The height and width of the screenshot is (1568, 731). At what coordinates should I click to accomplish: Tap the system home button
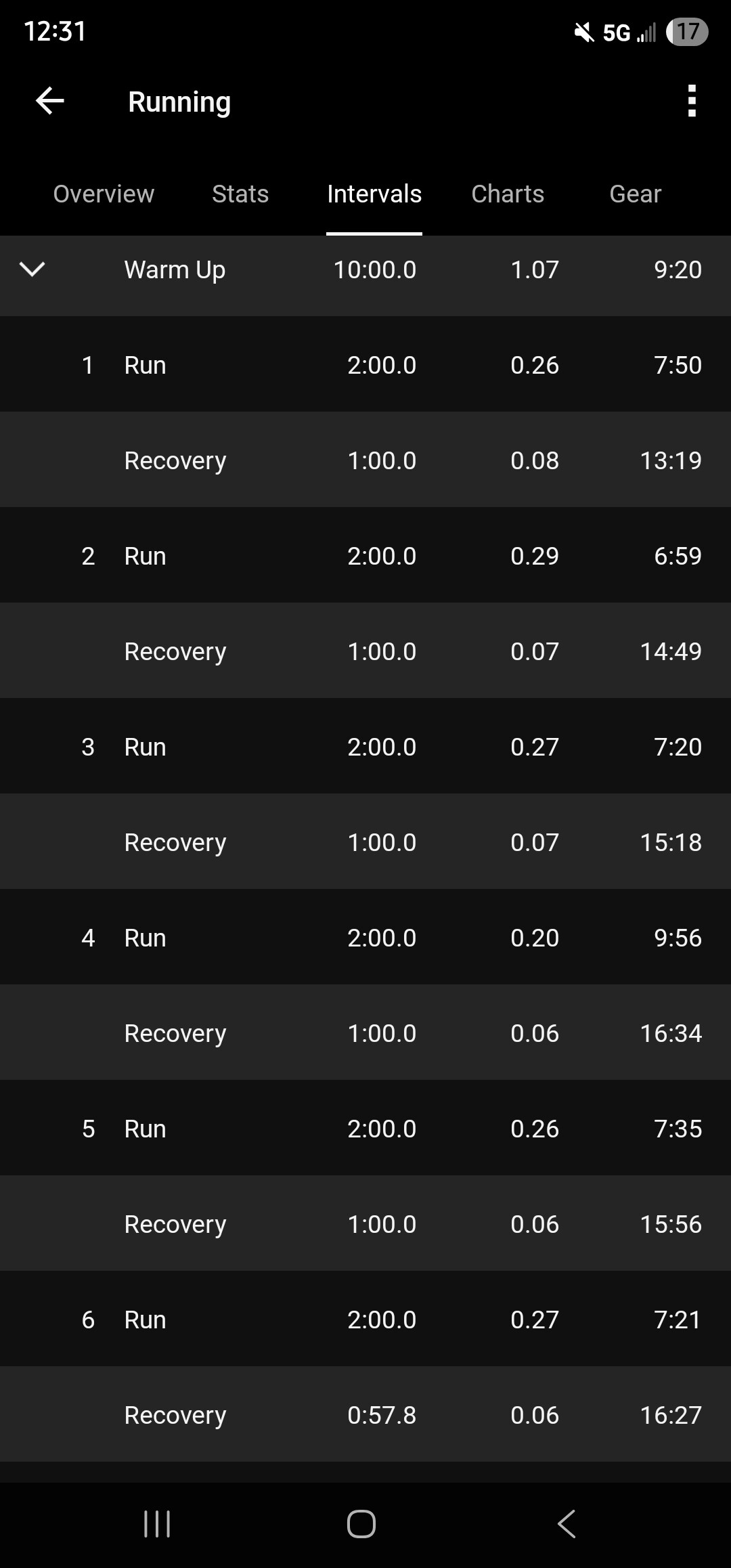[361, 1524]
